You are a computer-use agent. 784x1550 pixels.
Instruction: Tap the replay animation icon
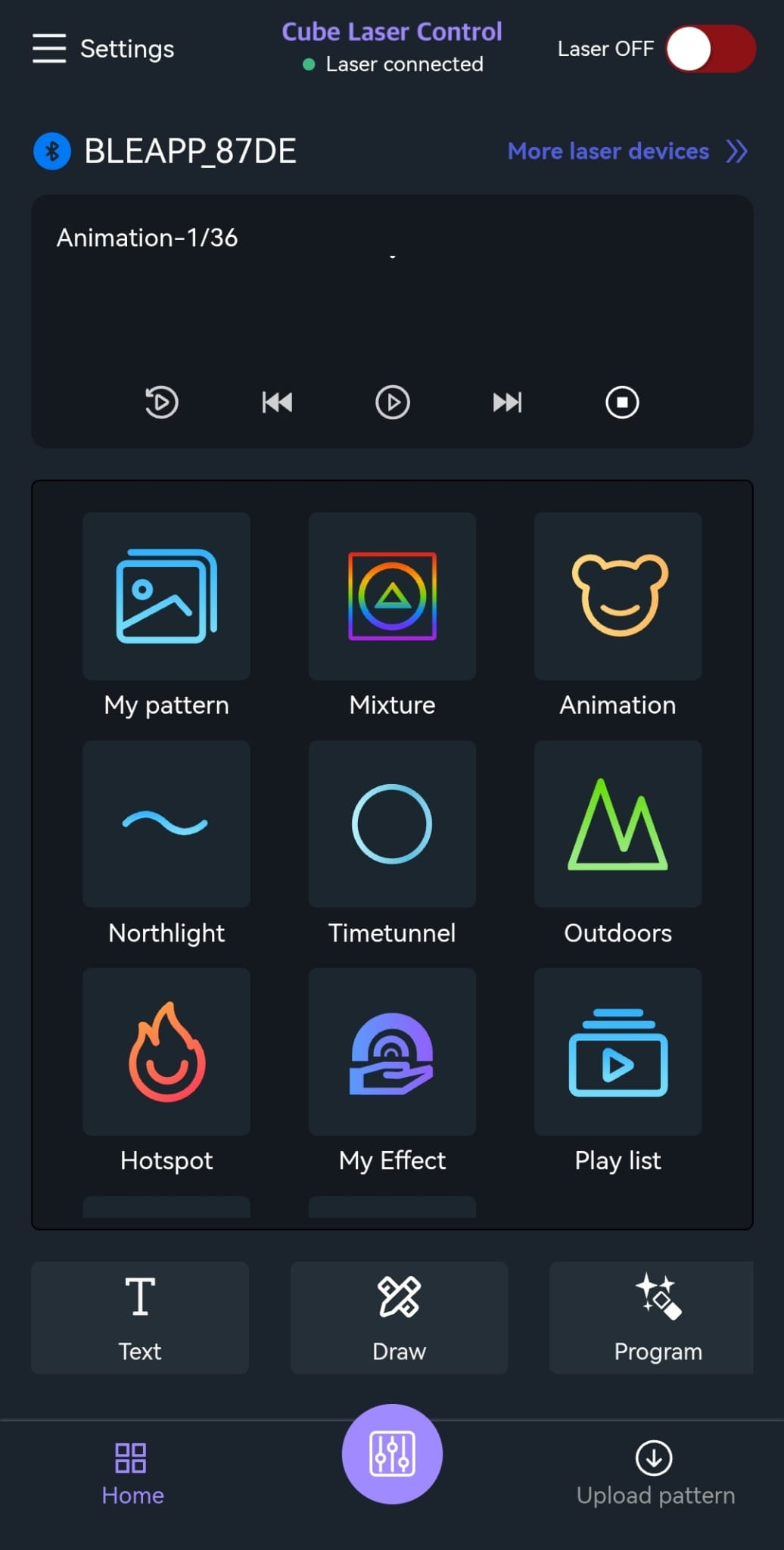161,402
